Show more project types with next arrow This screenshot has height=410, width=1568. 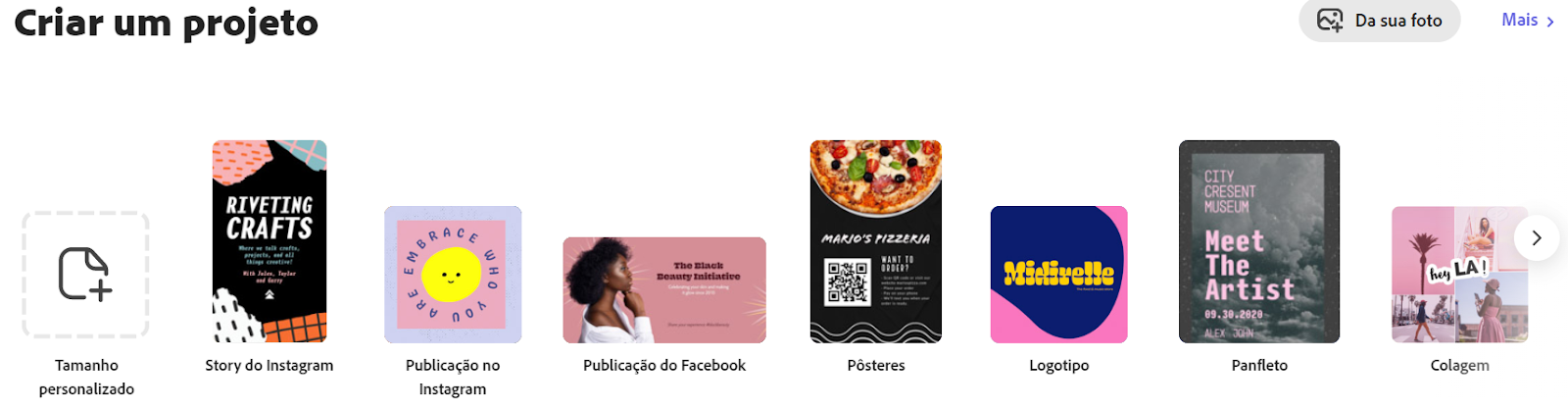(1536, 238)
